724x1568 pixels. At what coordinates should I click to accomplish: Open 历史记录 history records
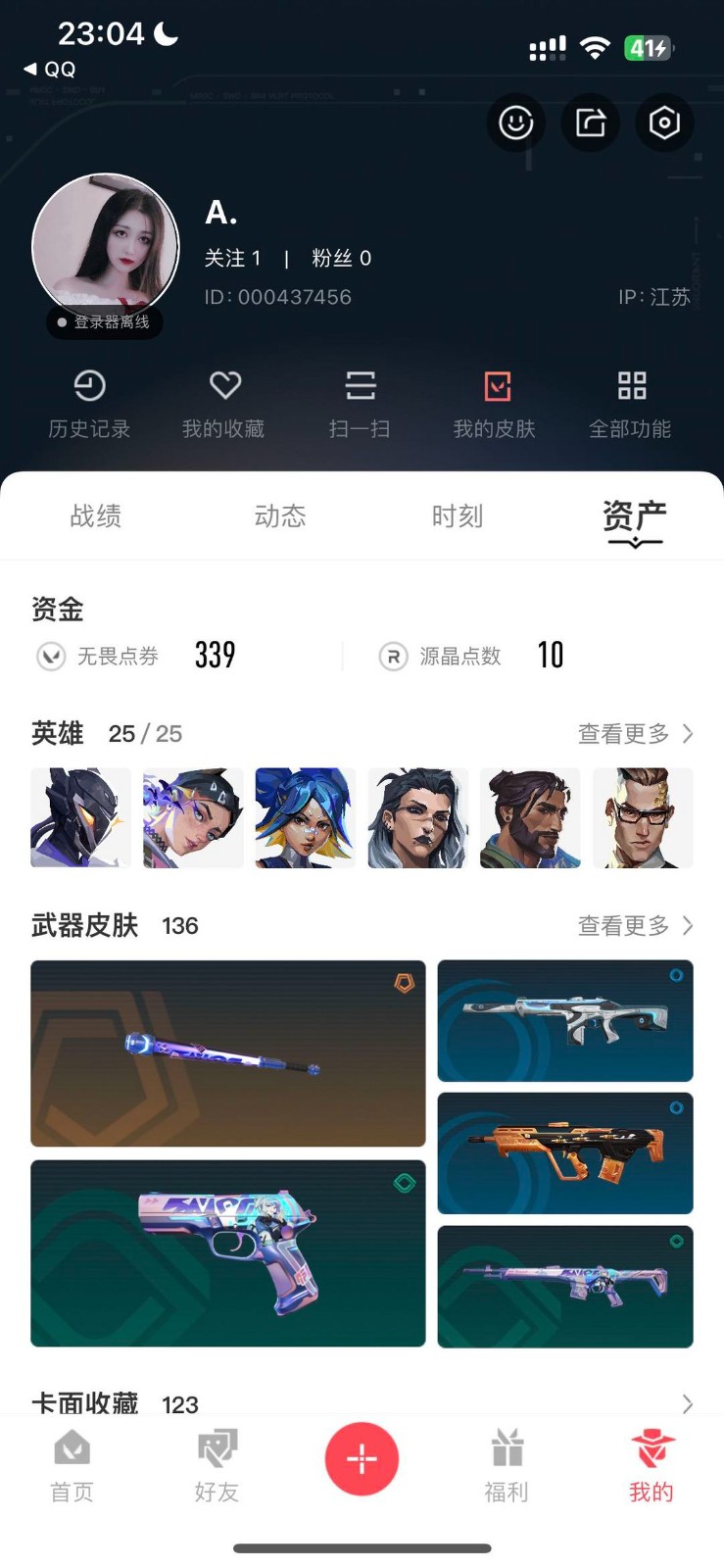(x=89, y=403)
